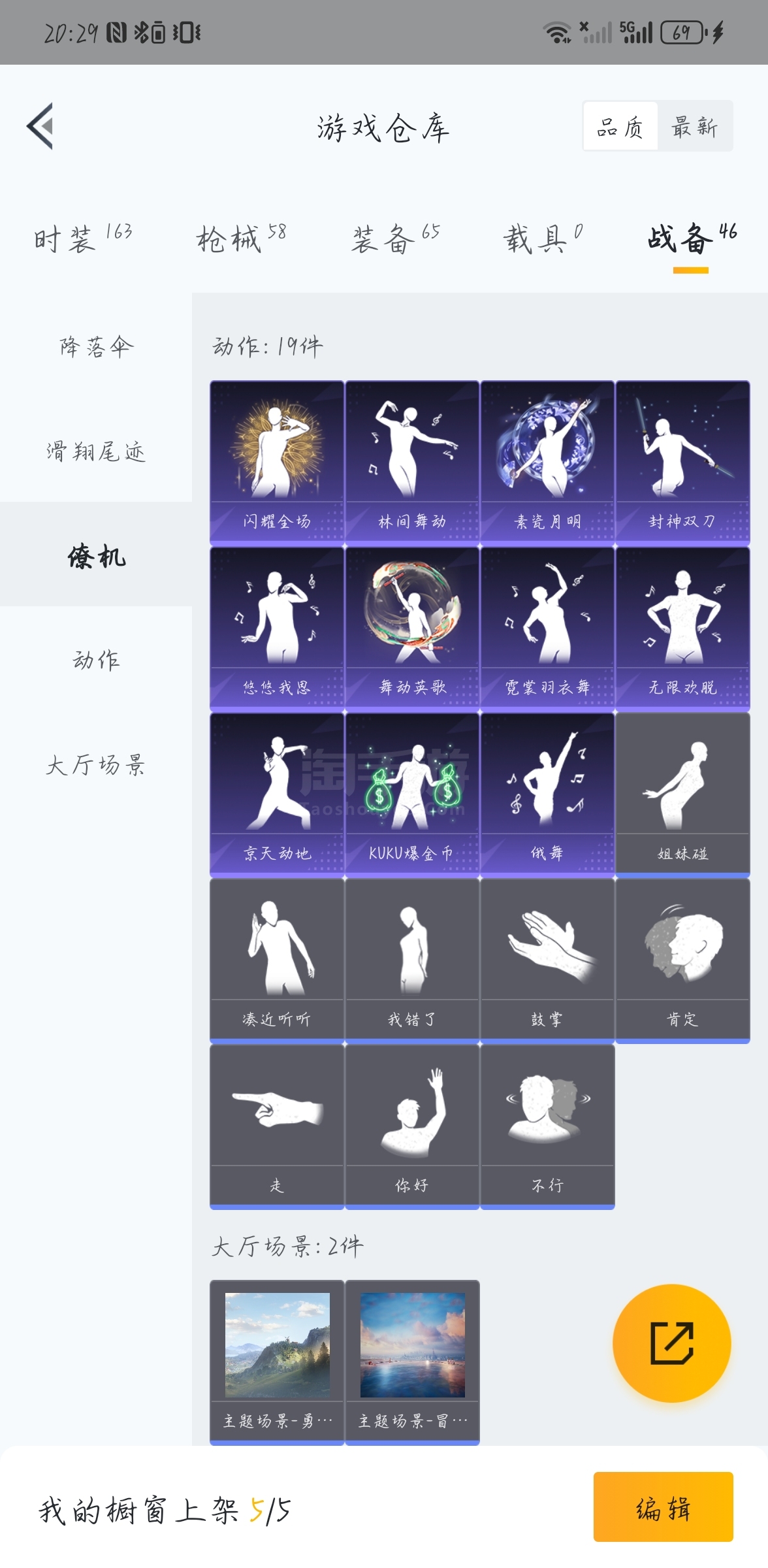
Task: Select the 鼓掌 emote tile
Action: click(547, 960)
